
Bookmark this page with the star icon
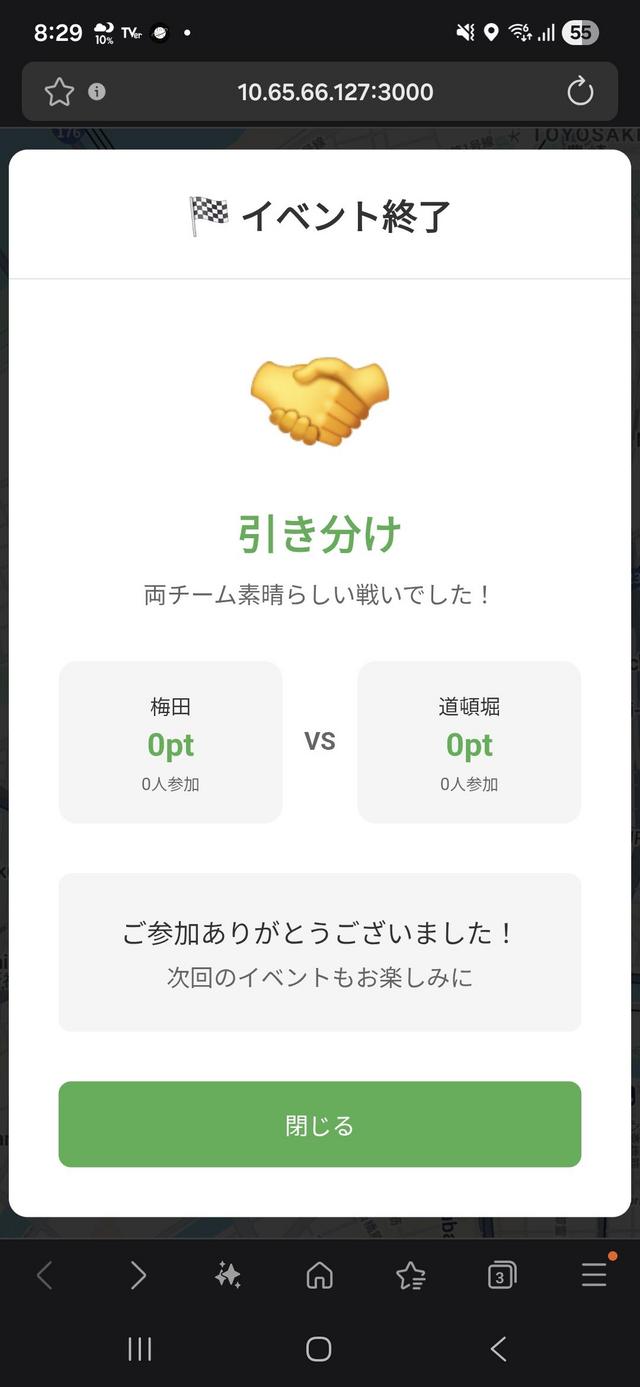pos(60,92)
